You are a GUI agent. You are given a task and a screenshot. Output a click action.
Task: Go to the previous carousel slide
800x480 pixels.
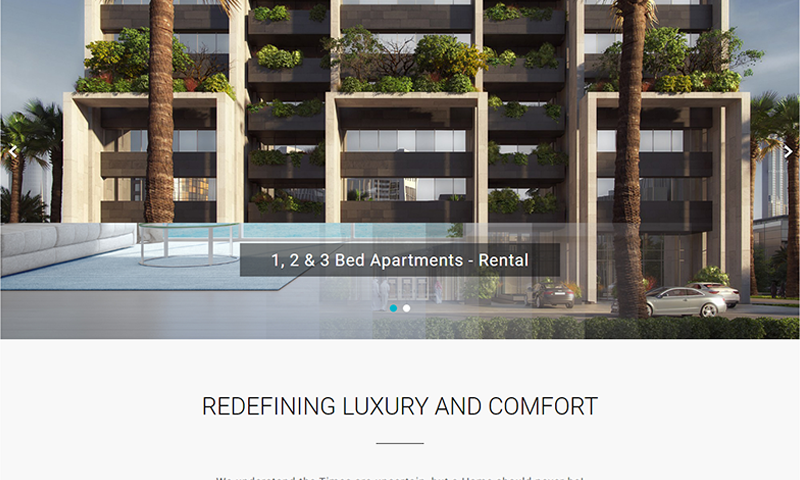(12, 151)
